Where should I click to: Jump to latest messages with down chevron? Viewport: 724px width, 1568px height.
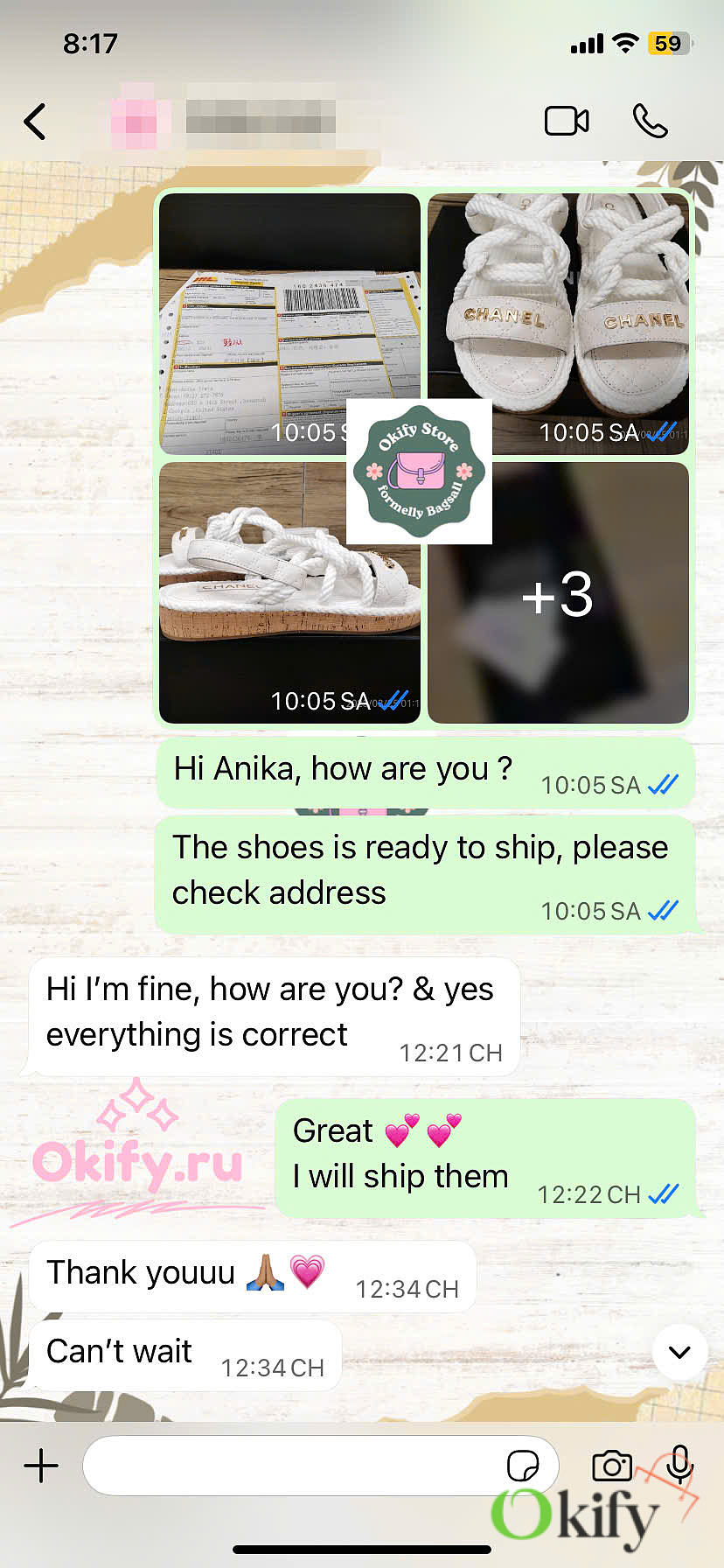679,1352
